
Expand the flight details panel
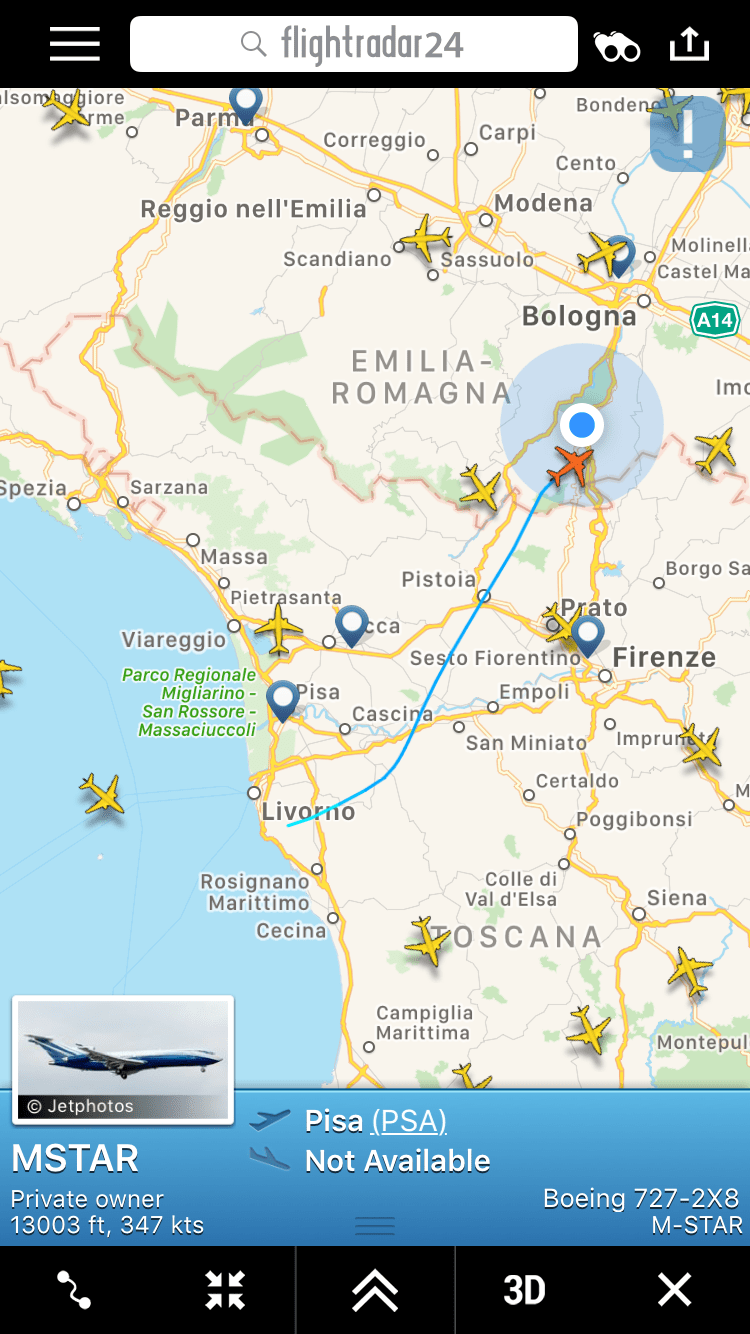375,1290
